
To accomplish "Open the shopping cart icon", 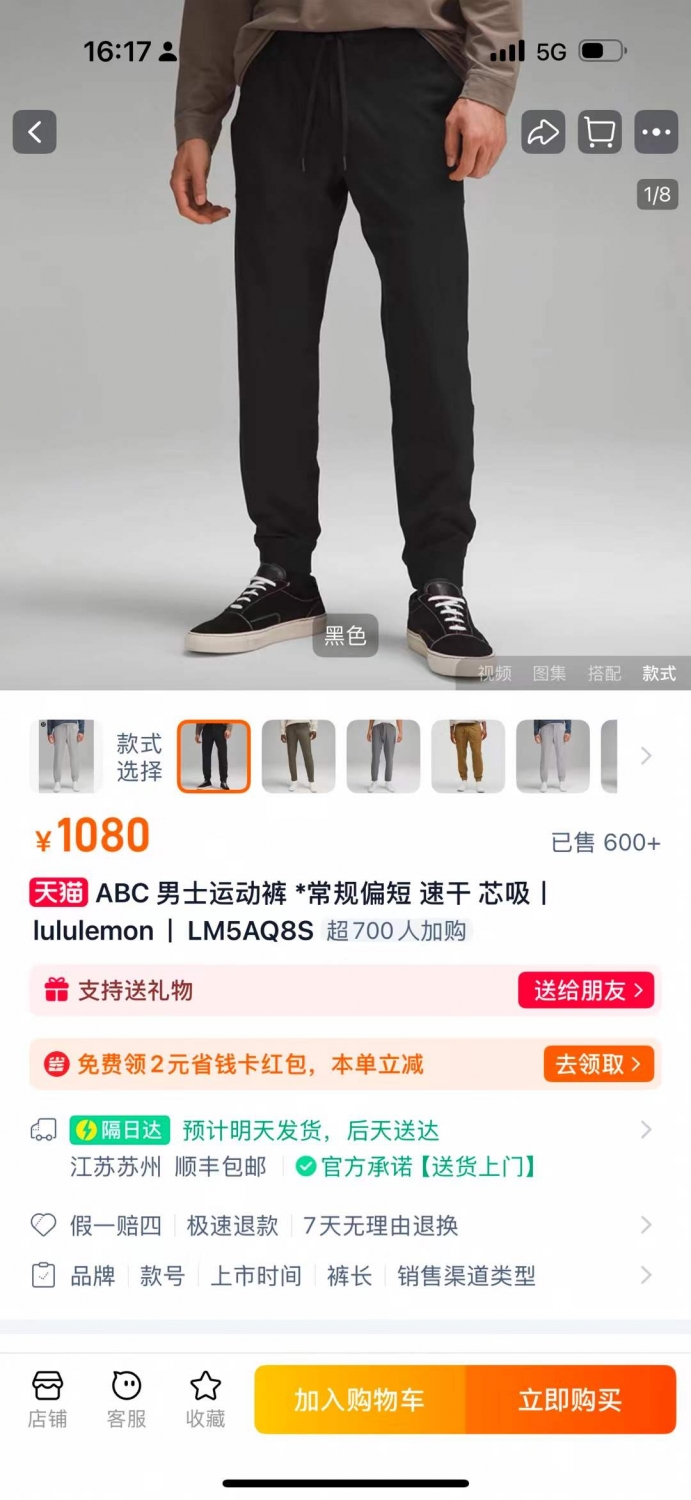I will 600,132.
